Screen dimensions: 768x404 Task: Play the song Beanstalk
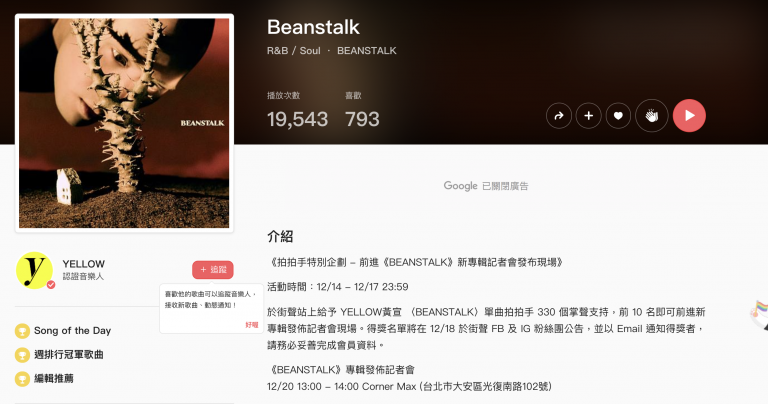point(688,116)
